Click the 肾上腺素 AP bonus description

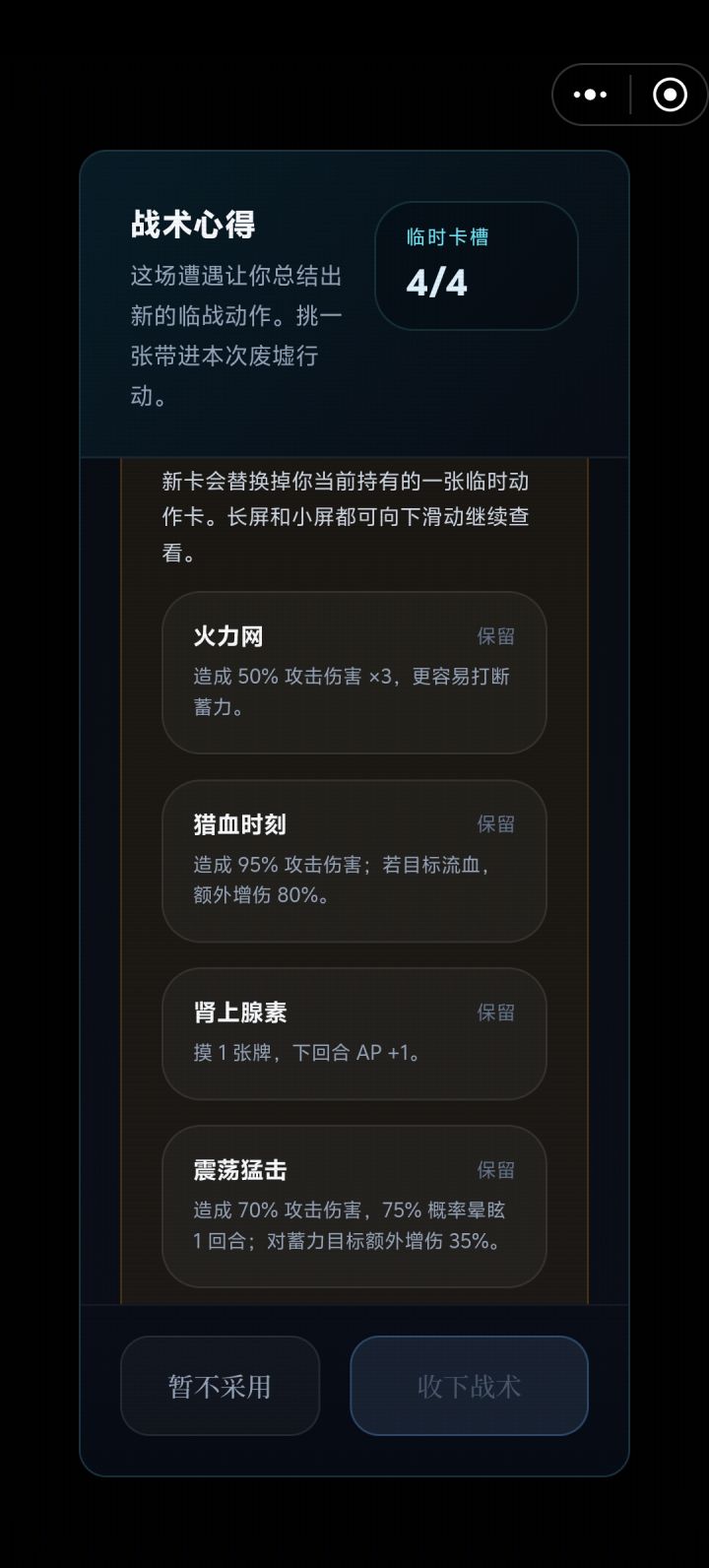305,1052
